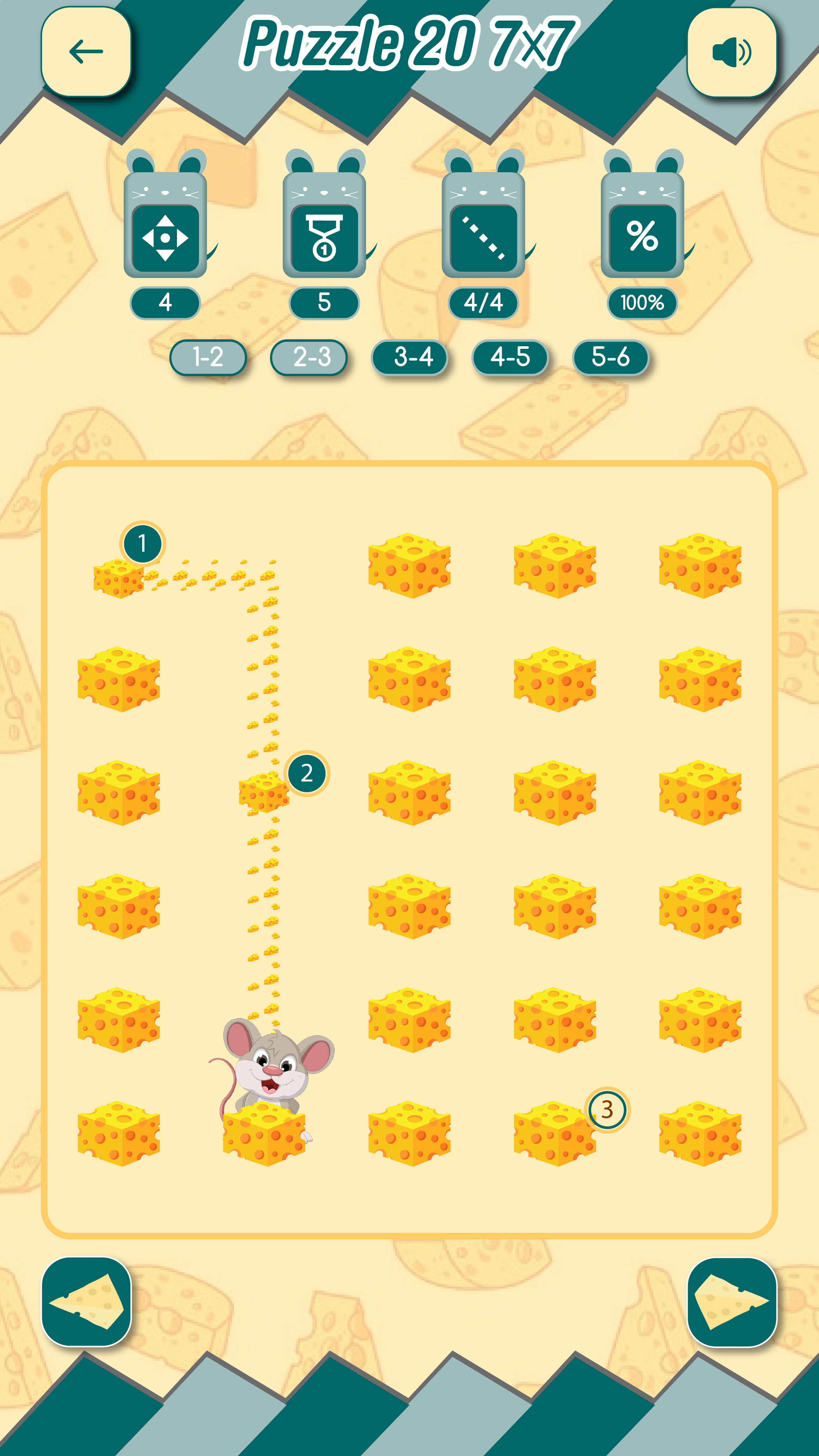Viewport: 819px width, 1456px height.
Task: Select the 2-3 step chip
Action: (309, 357)
